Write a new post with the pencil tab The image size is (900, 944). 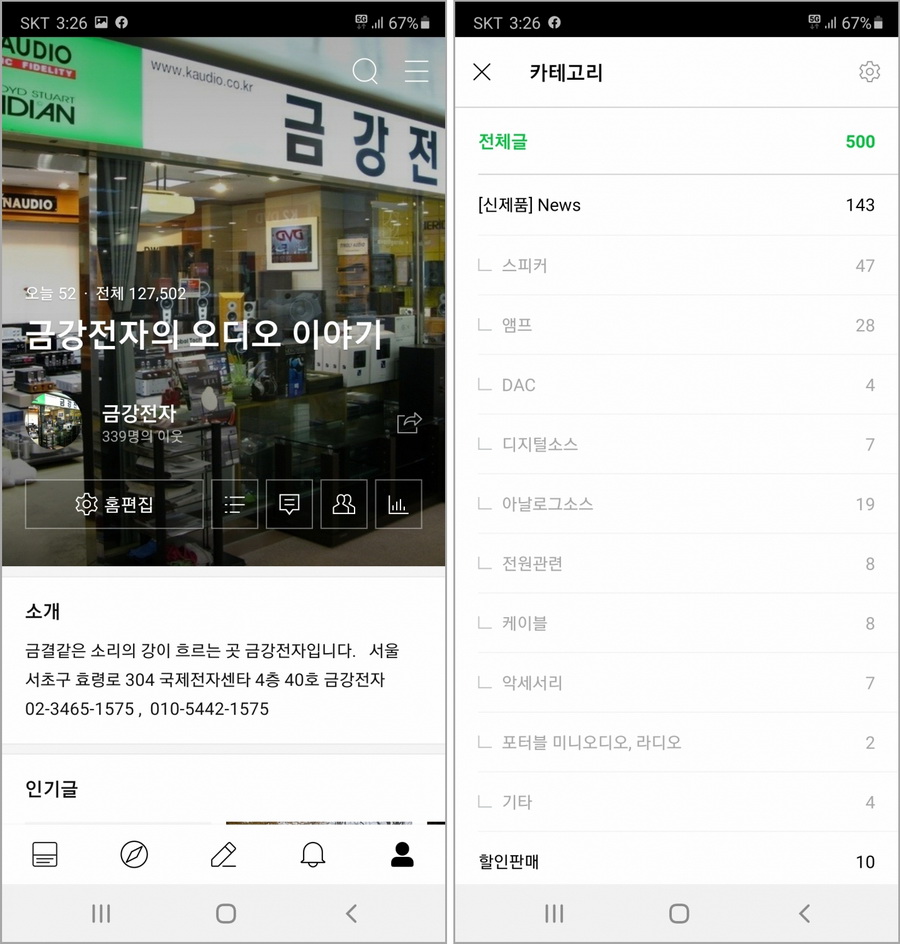[x=223, y=854]
